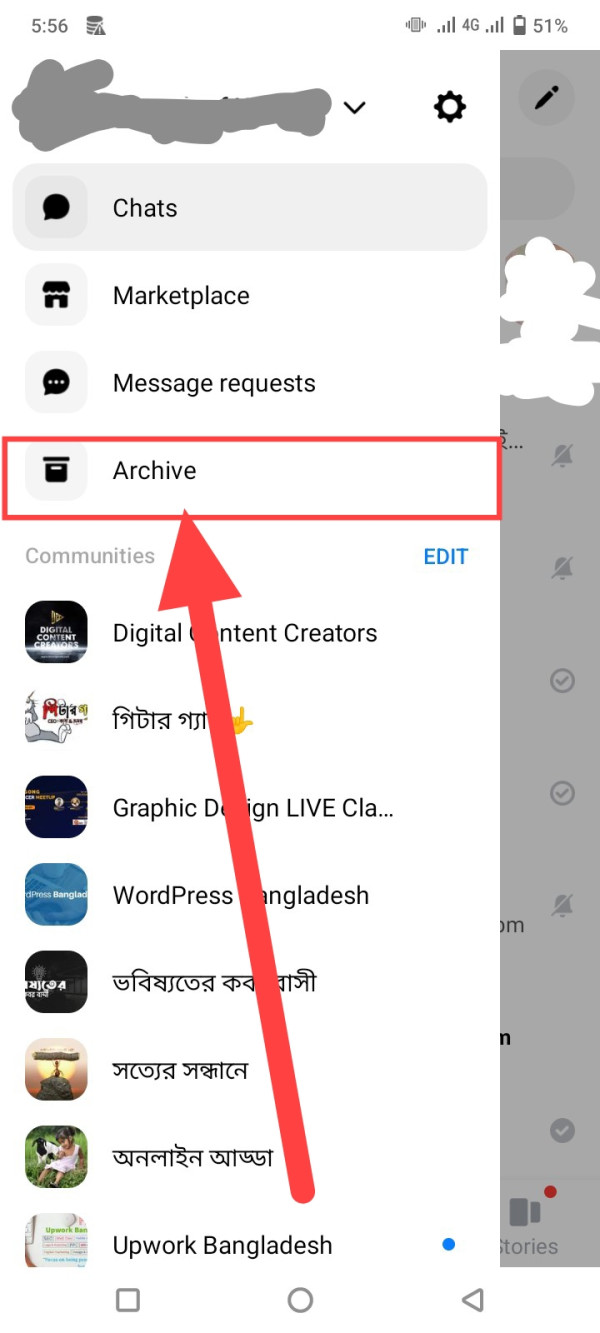Open the ভবিষ্যতের কবরবাসী community

[214, 982]
